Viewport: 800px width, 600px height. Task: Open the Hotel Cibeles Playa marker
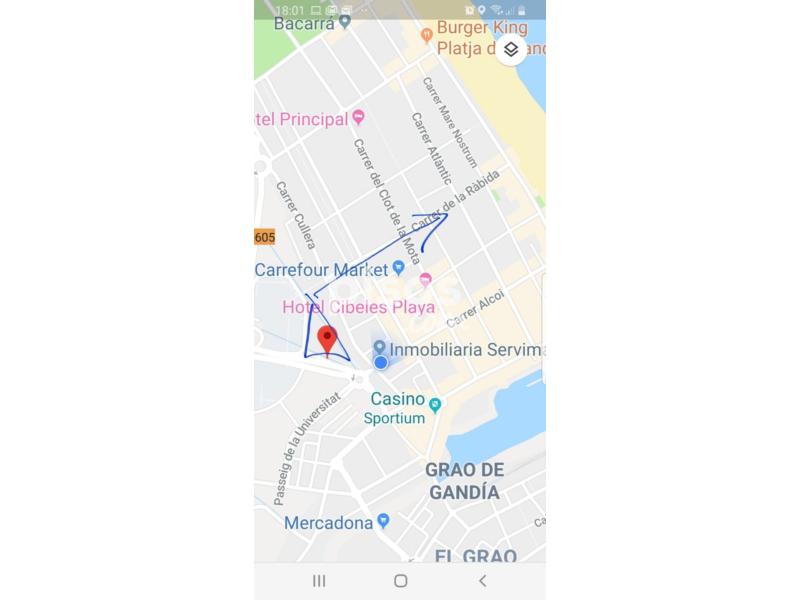pos(425,279)
